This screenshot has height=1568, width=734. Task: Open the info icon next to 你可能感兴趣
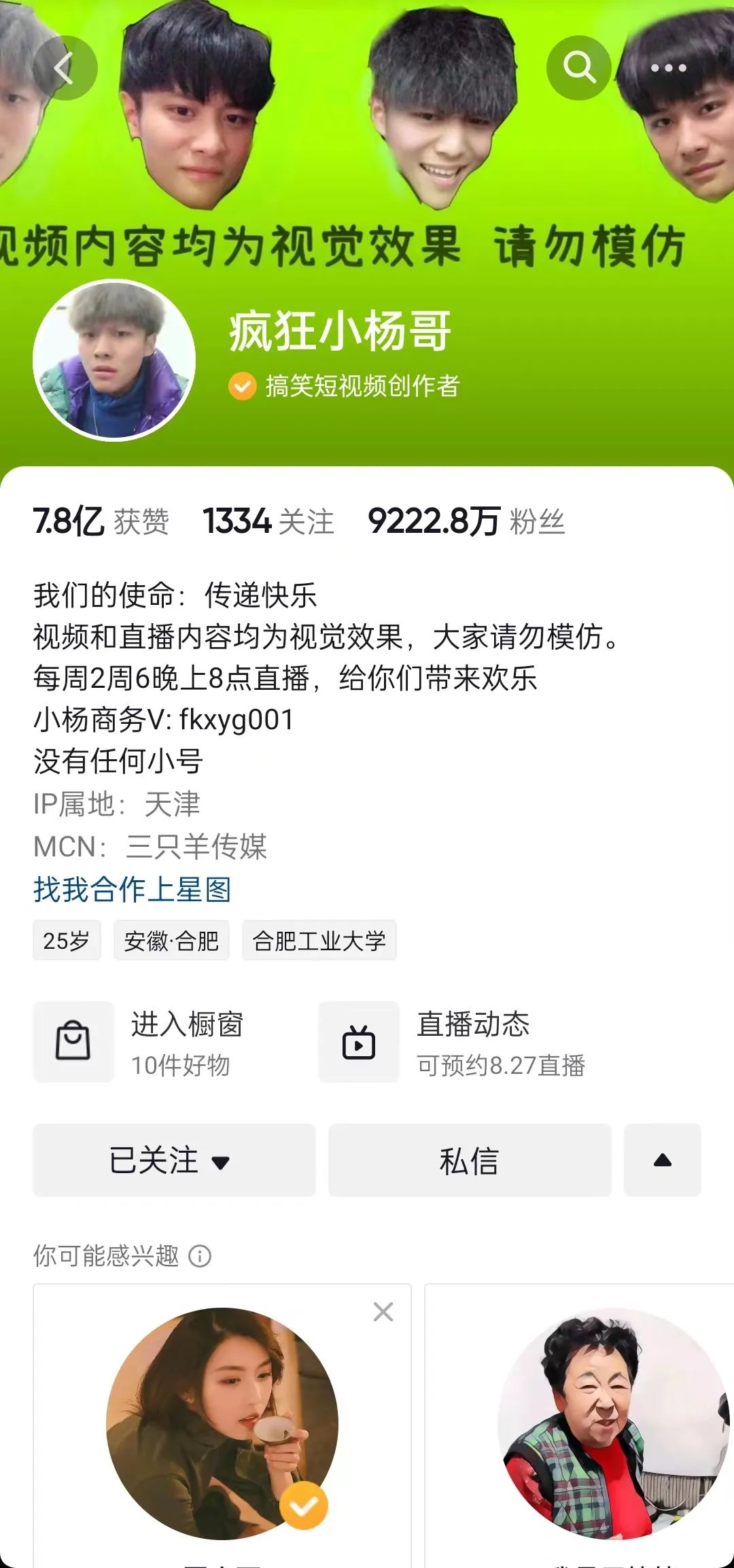coord(200,1256)
